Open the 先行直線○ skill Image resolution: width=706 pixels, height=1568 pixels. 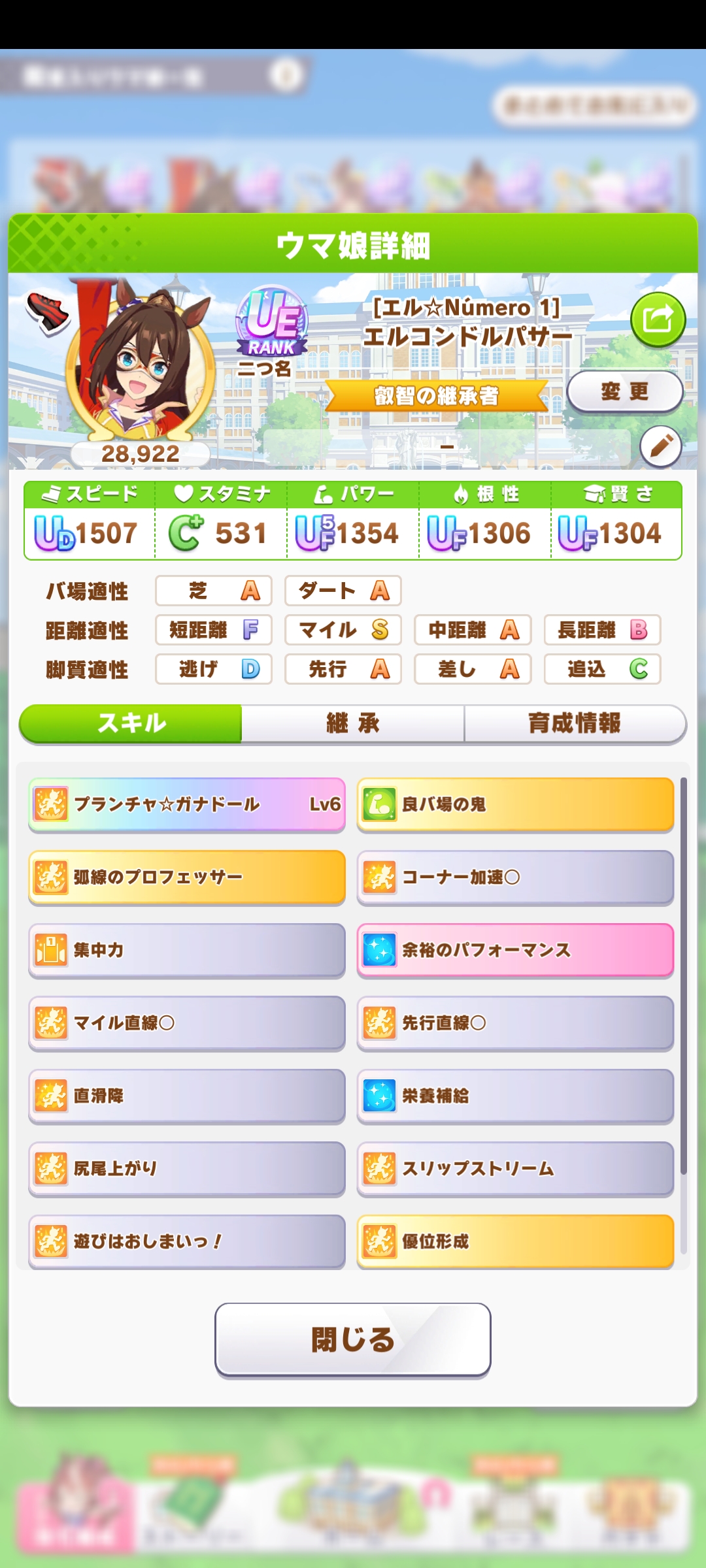pyautogui.click(x=515, y=1022)
